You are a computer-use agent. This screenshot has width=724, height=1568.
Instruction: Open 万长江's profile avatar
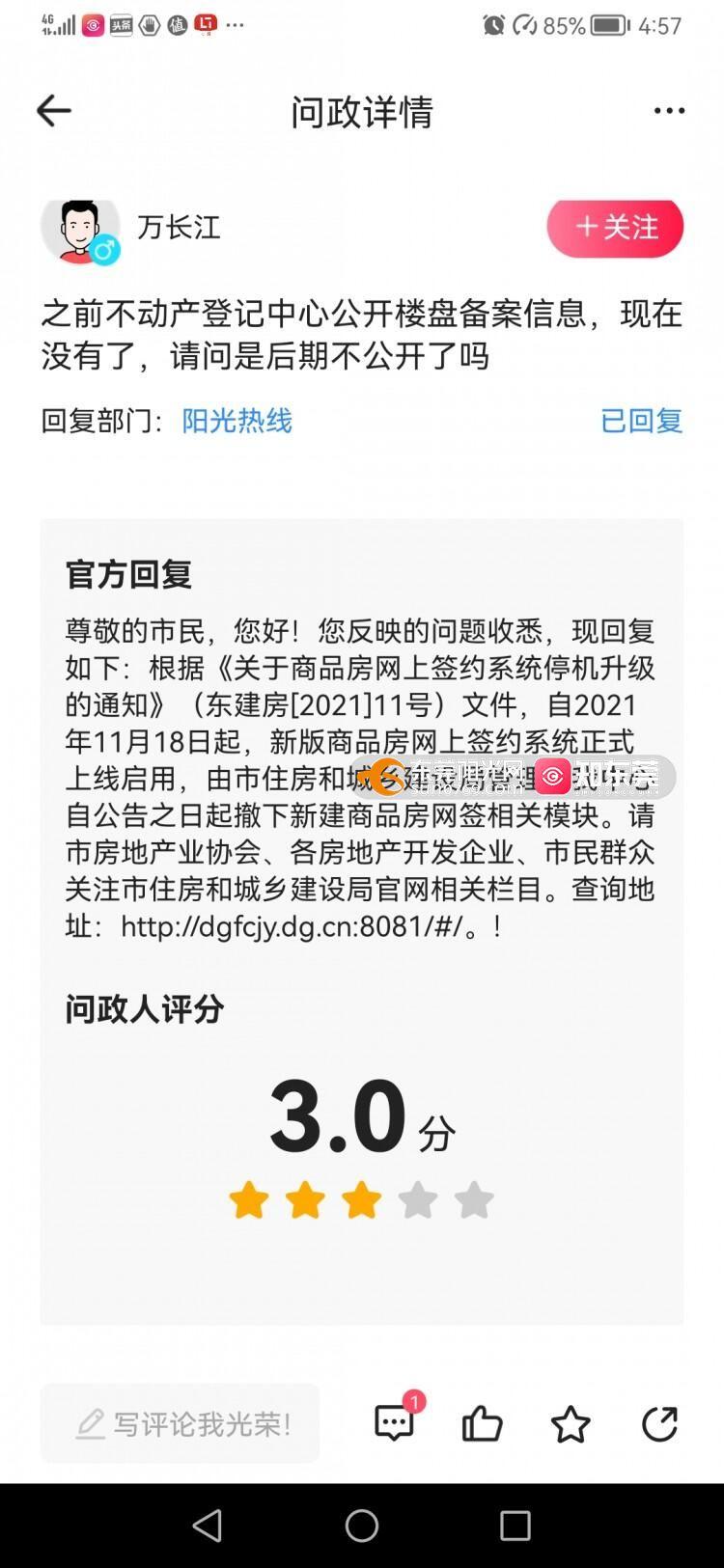pyautogui.click(x=80, y=232)
